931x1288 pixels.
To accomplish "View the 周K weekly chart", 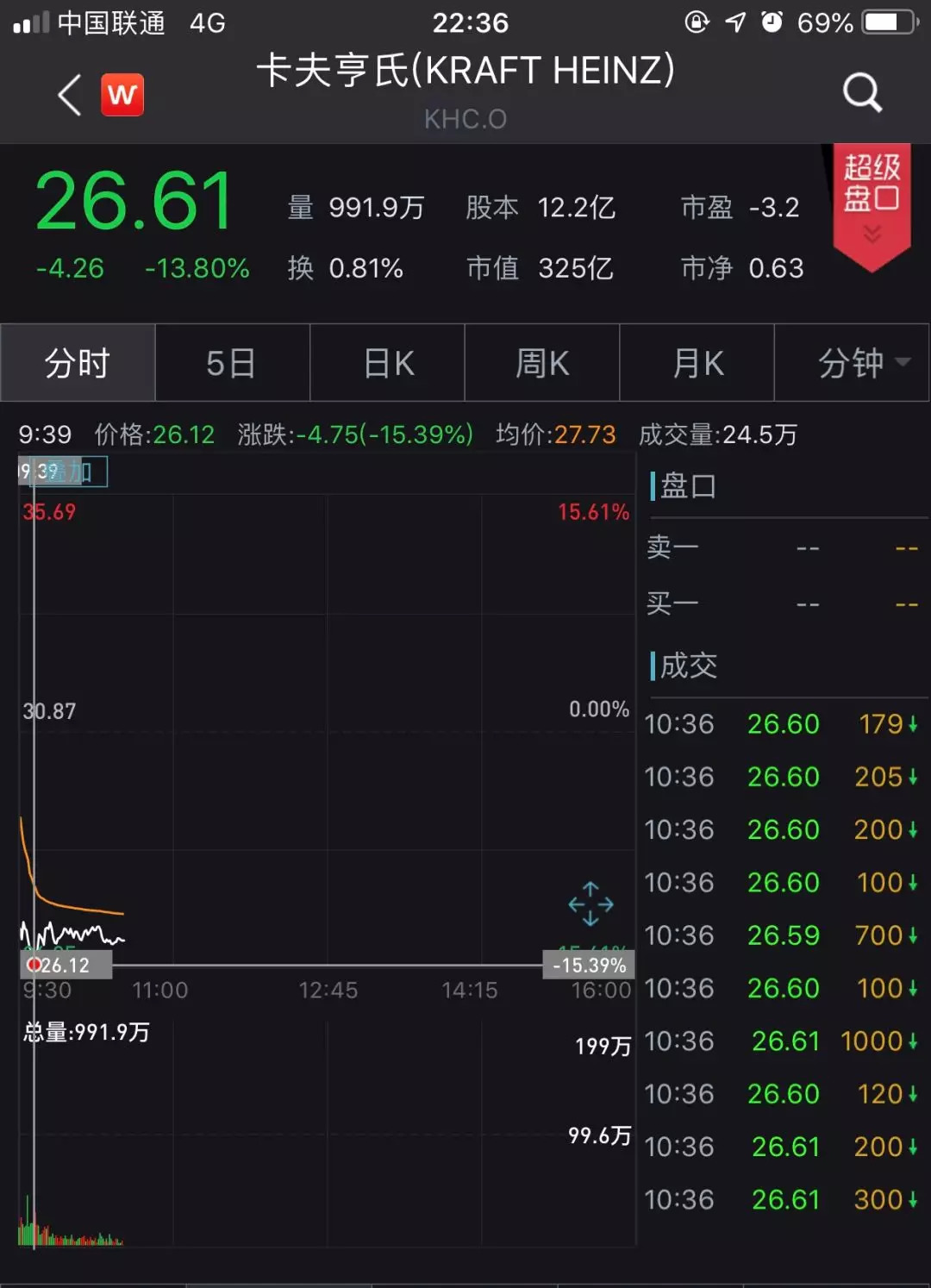I will pos(542,363).
